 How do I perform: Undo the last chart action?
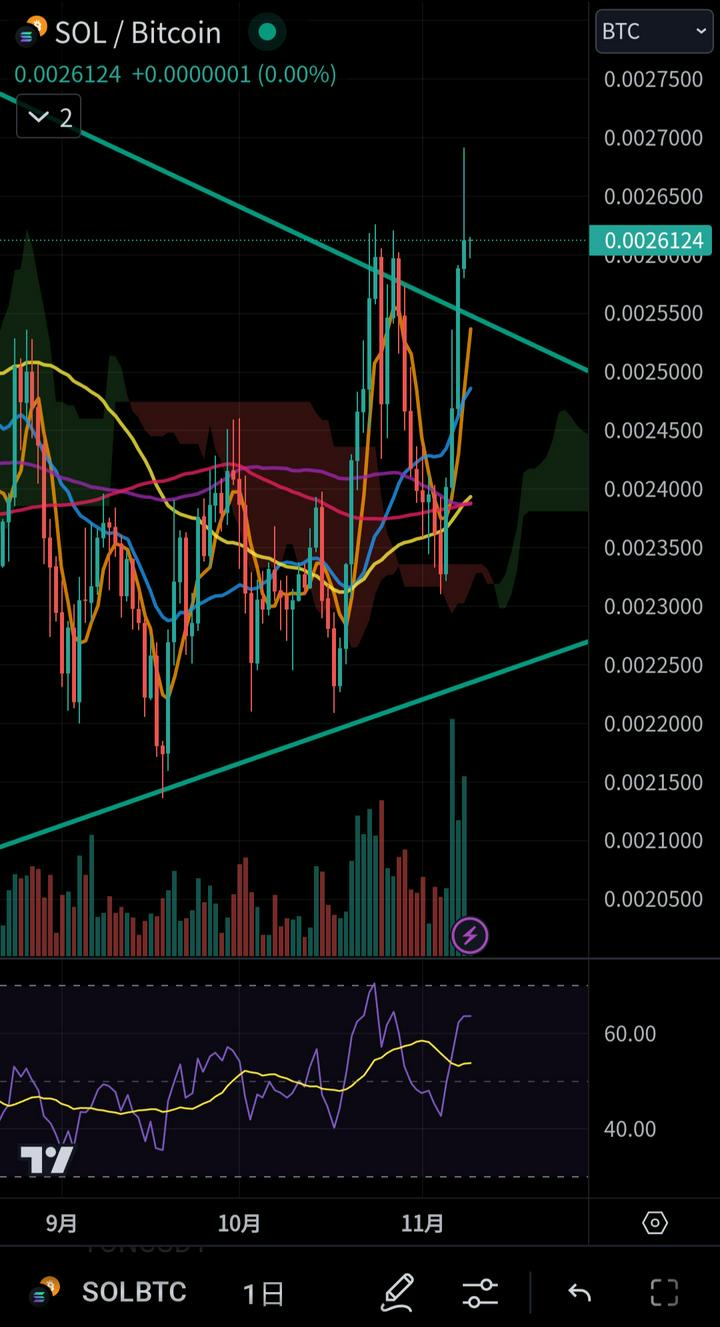[579, 1292]
